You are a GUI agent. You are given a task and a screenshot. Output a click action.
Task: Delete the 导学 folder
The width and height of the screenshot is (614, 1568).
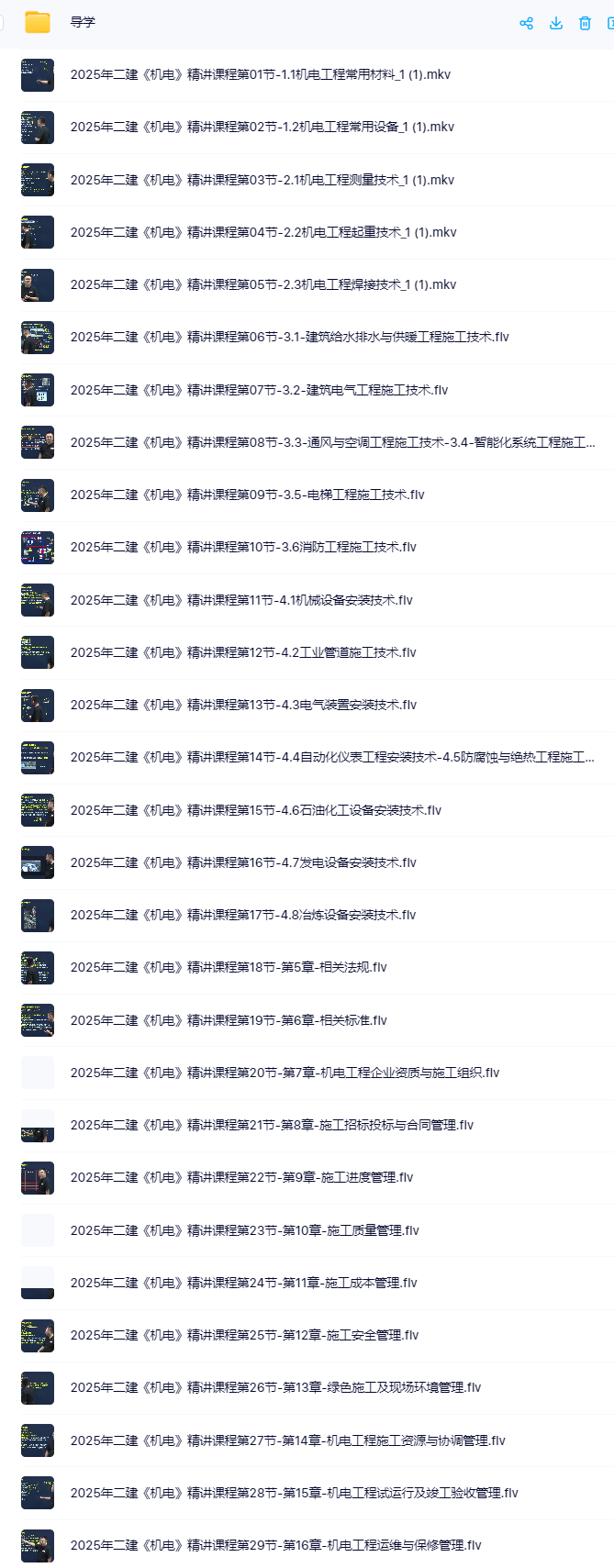point(585,23)
